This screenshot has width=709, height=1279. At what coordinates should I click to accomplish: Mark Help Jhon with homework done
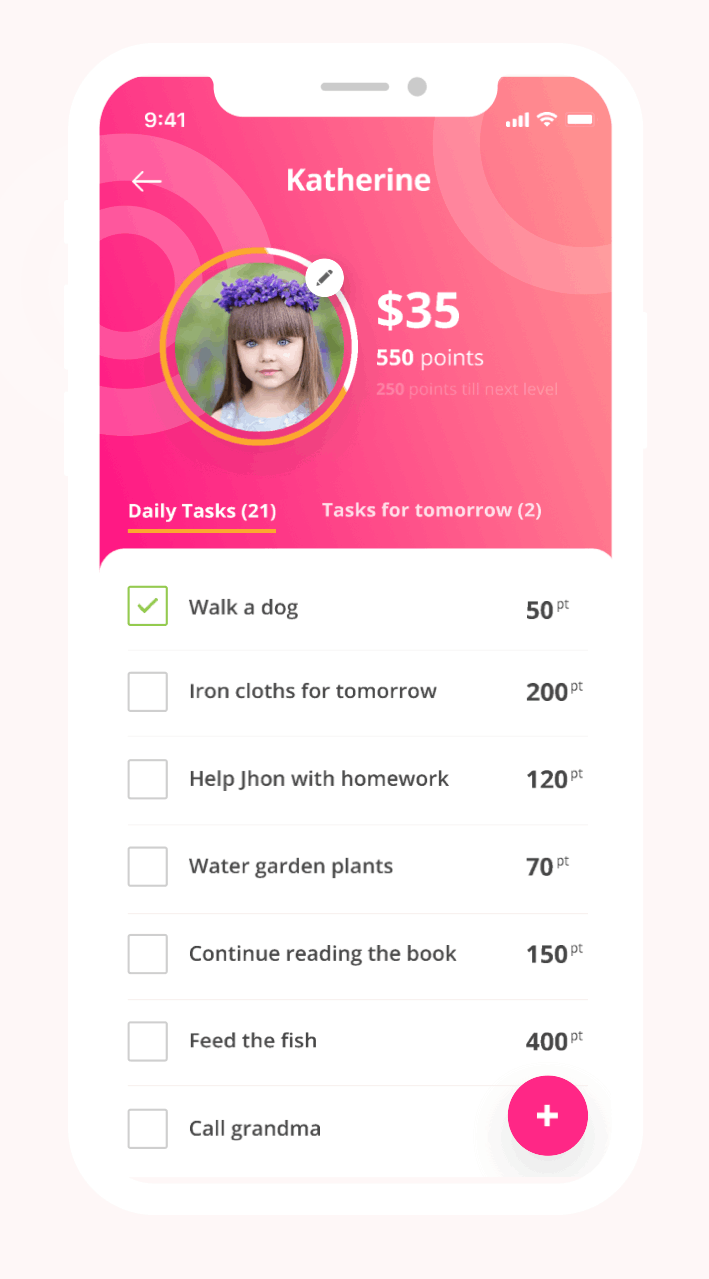pyautogui.click(x=148, y=779)
